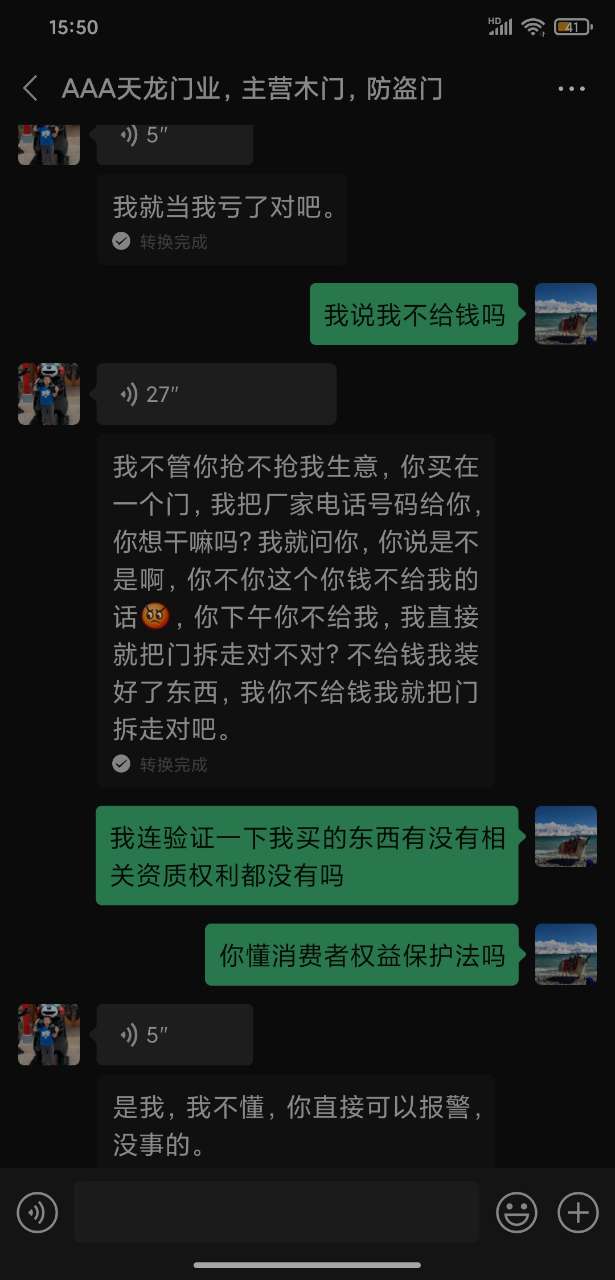This screenshot has width=615, height=1280.
Task: Open my avatar beside 我说我不给钱吗
Action: [x=566, y=314]
